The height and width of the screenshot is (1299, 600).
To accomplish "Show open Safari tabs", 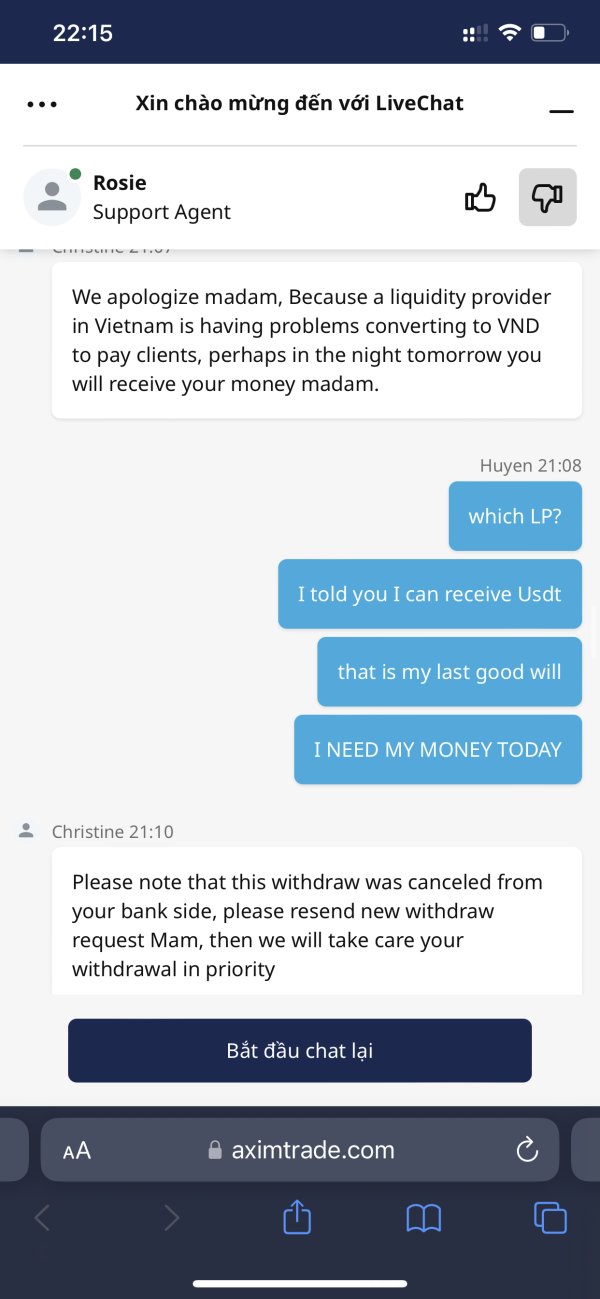I will (x=551, y=1217).
